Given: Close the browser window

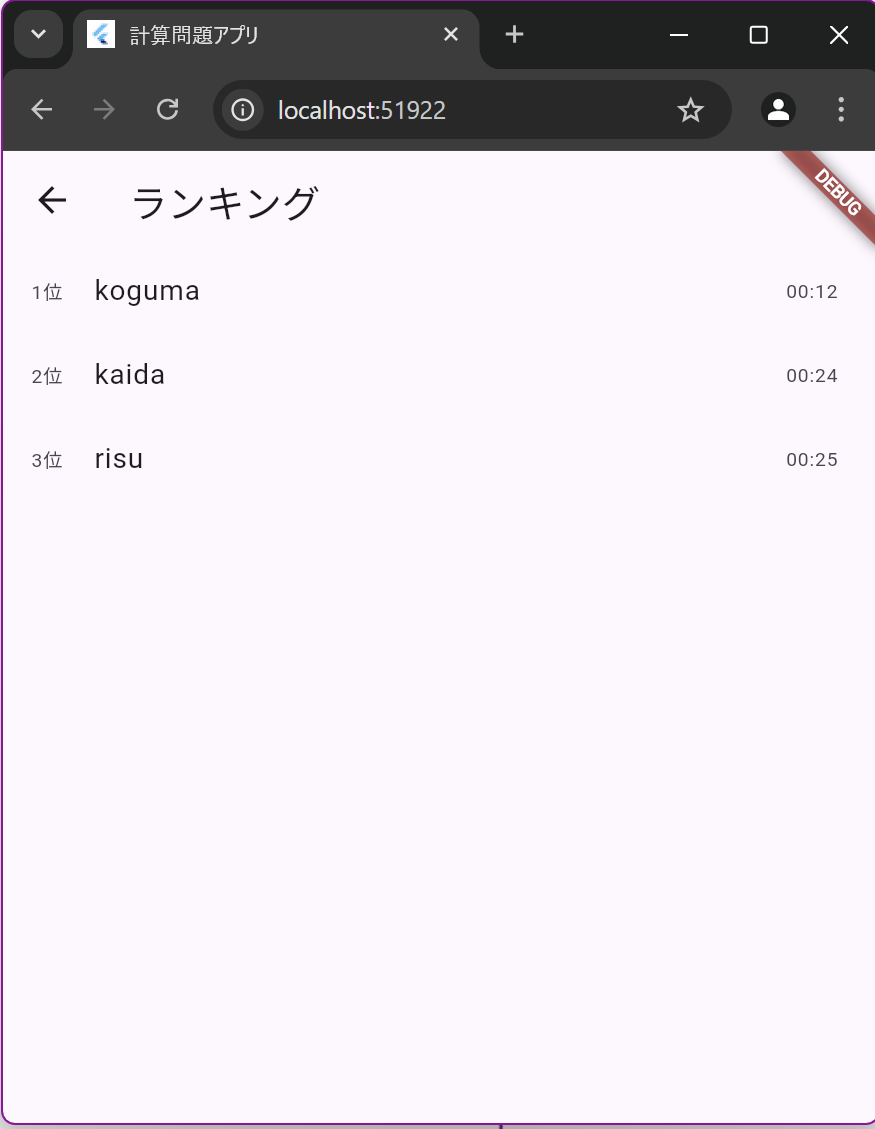Looking at the screenshot, I should point(839,35).
